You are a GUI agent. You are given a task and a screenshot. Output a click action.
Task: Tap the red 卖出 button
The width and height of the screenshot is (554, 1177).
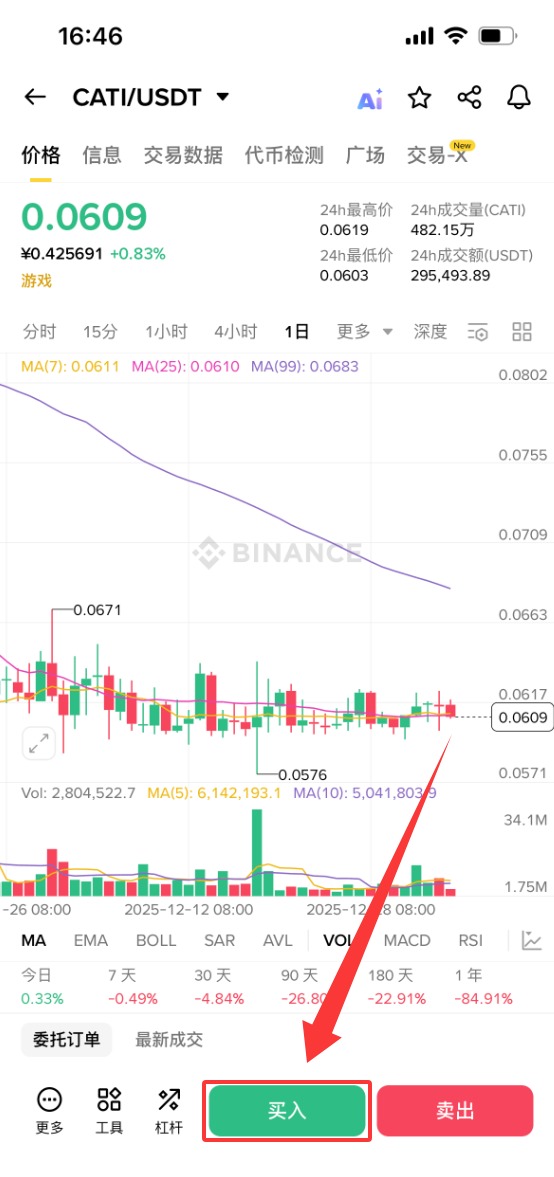455,1111
